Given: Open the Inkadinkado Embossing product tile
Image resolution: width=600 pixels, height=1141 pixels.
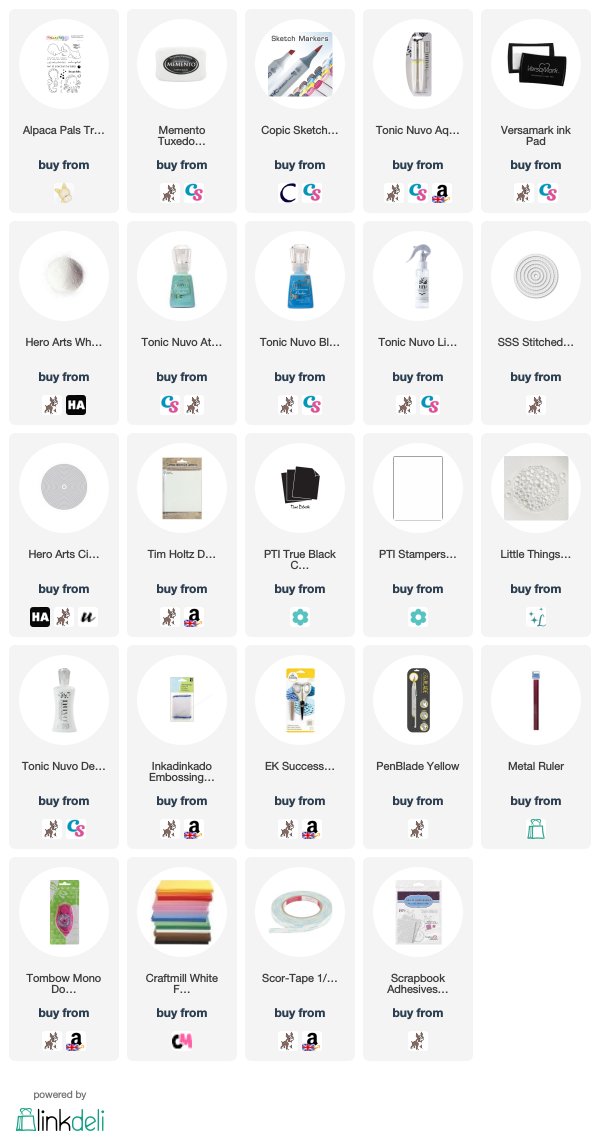Looking at the screenshot, I should (182, 747).
